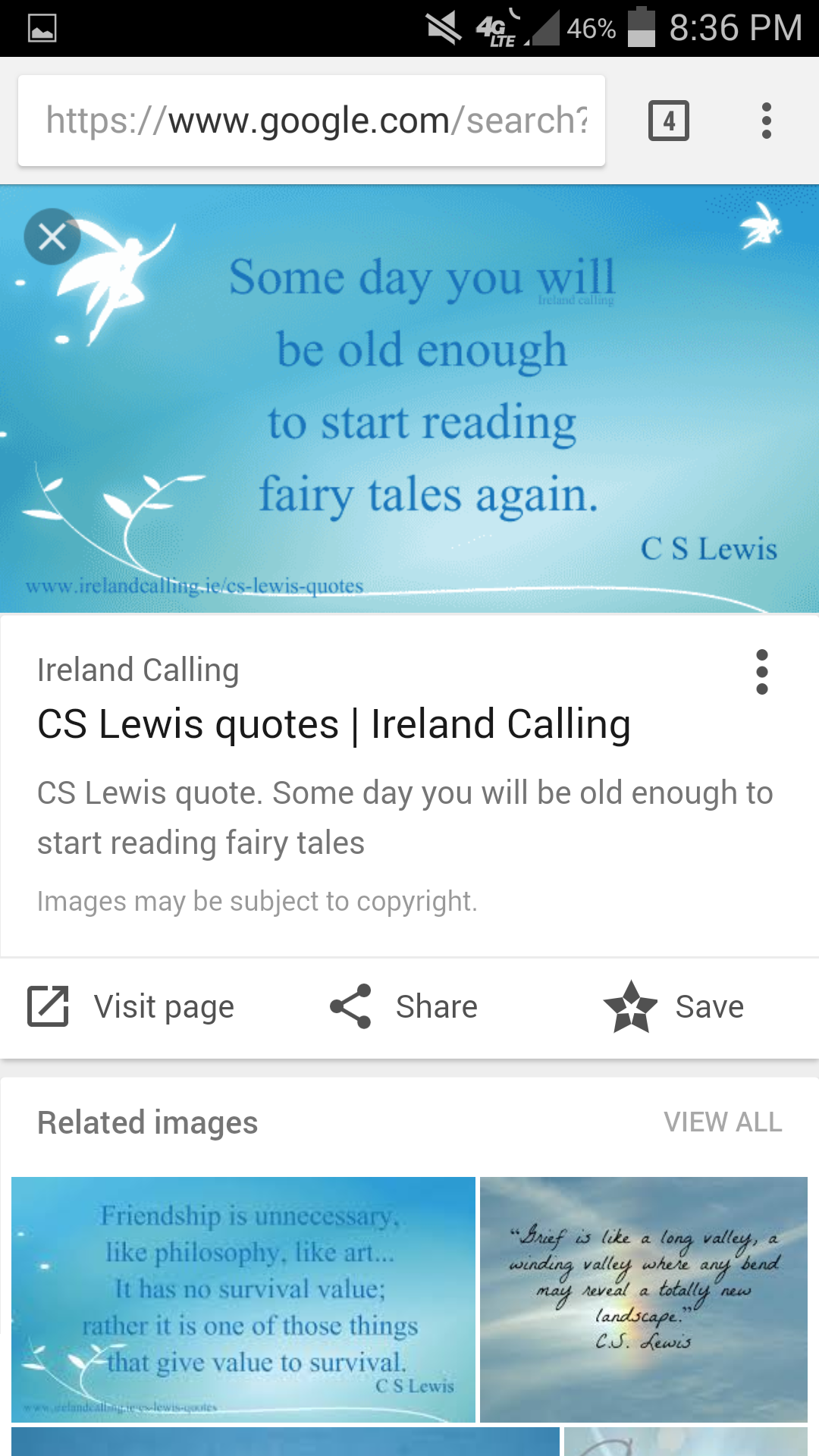Tap the Google search URL bar
The image size is (819, 1456).
[312, 121]
